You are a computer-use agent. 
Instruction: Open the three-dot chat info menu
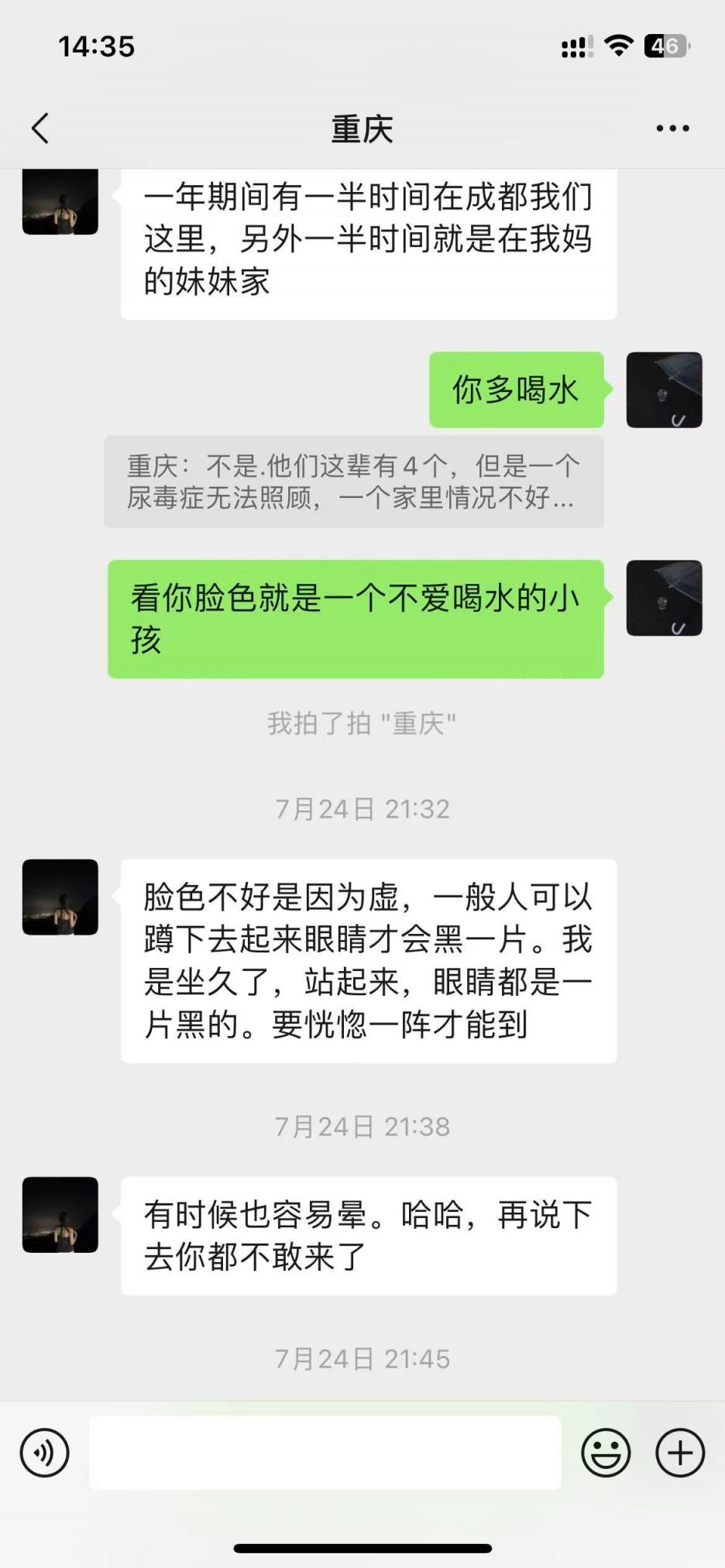point(672,129)
